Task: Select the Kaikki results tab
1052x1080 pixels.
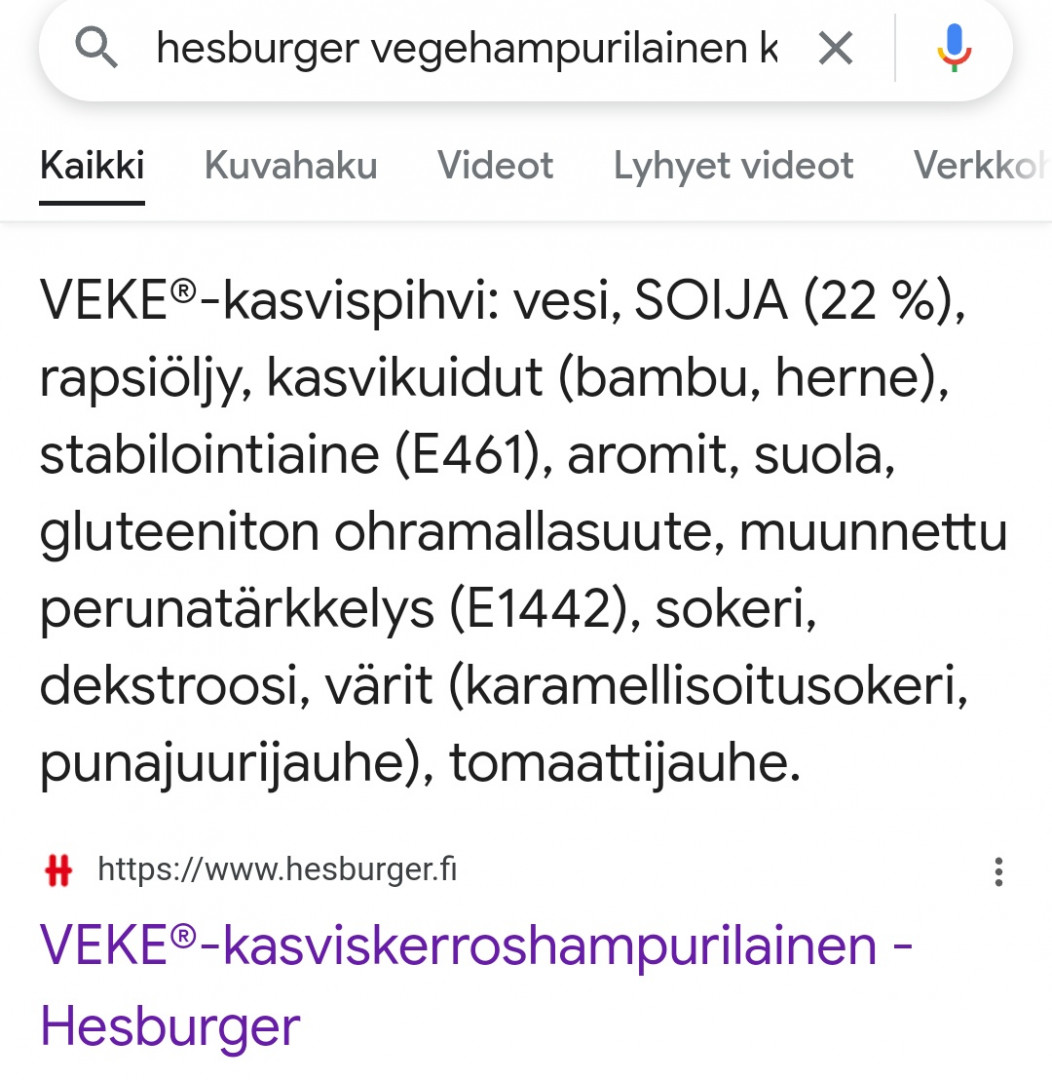Action: (x=92, y=165)
